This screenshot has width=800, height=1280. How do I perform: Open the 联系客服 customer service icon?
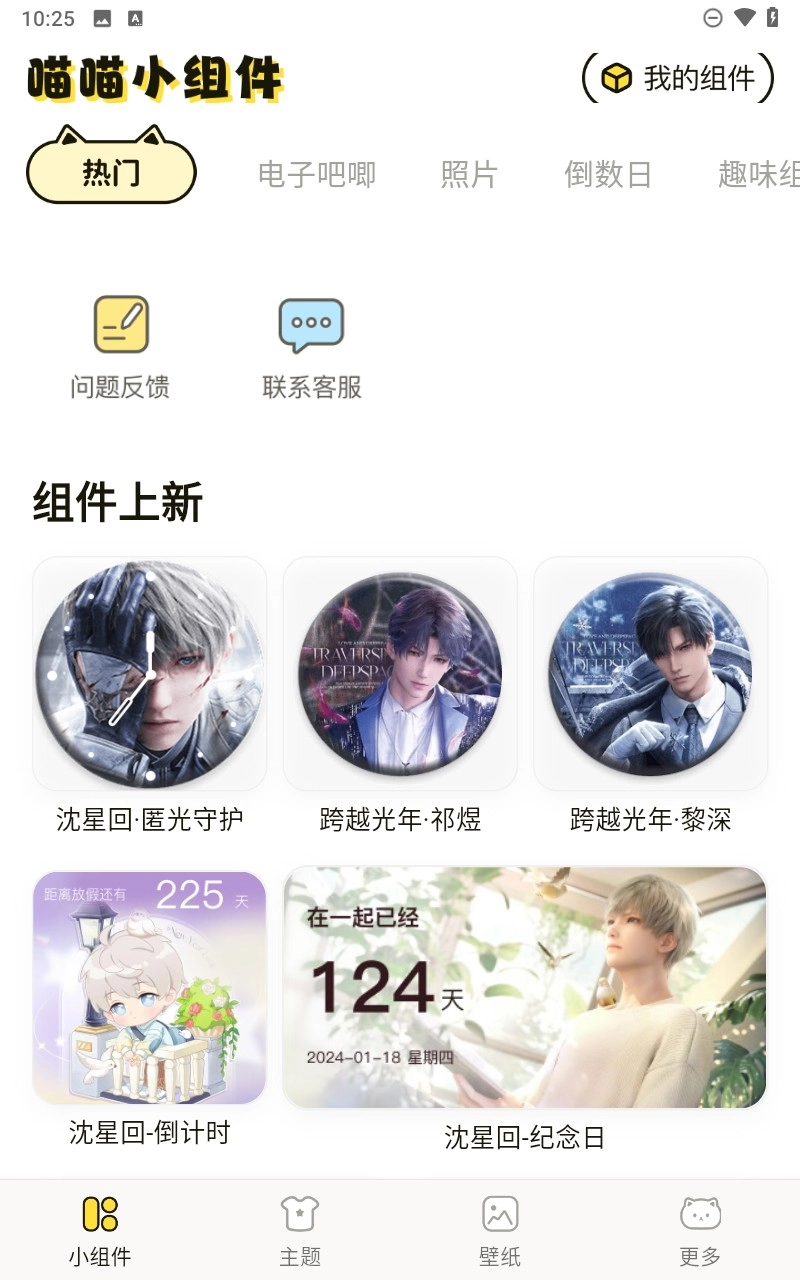(x=311, y=322)
